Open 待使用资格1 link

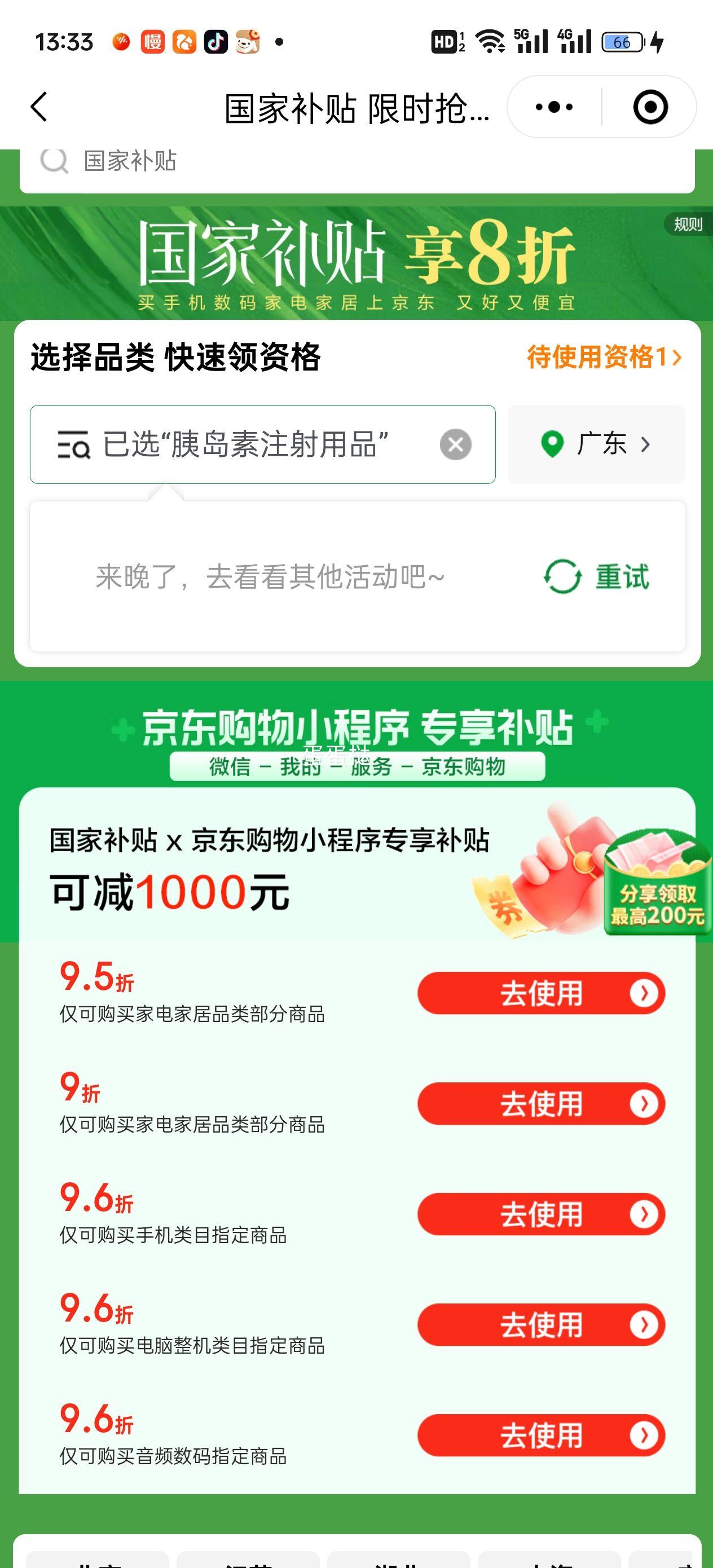604,357
